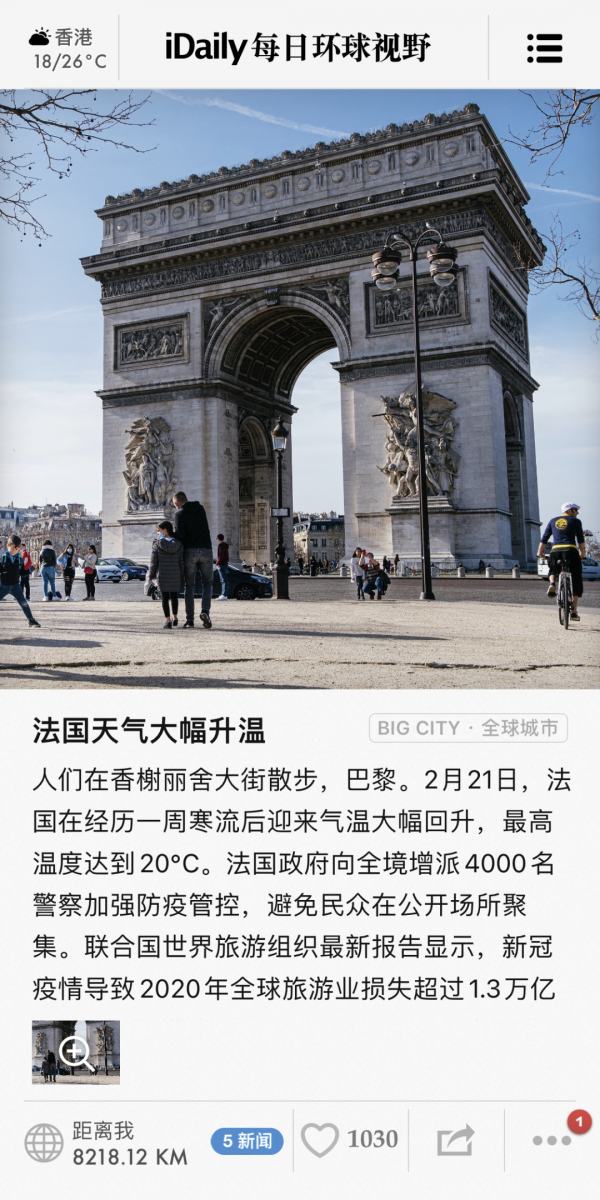600x1200 pixels.
Task: Open Hong Kong weather details
Action: click(68, 48)
